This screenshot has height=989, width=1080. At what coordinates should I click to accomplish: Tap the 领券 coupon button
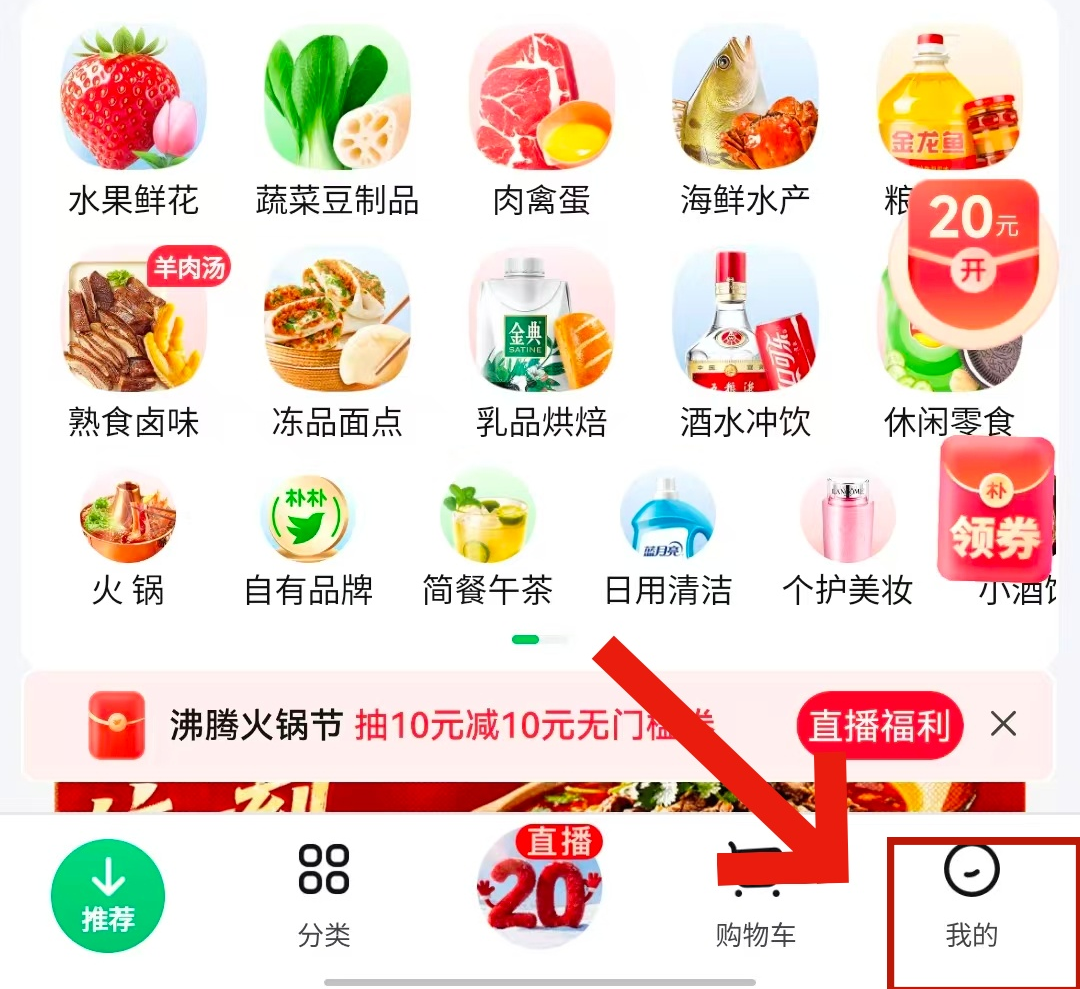click(x=995, y=512)
